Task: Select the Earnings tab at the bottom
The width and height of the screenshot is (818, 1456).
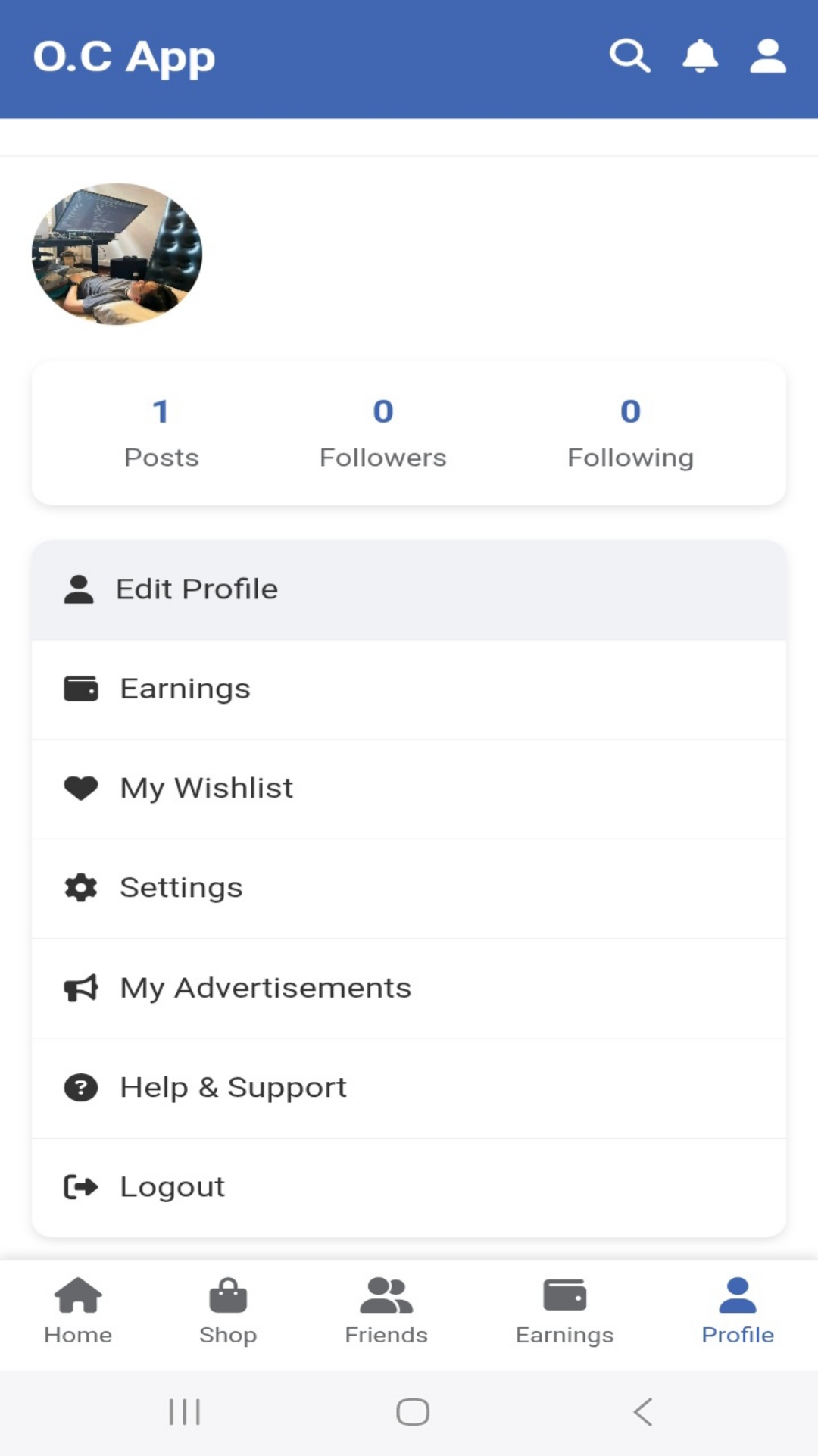Action: click(x=564, y=1311)
